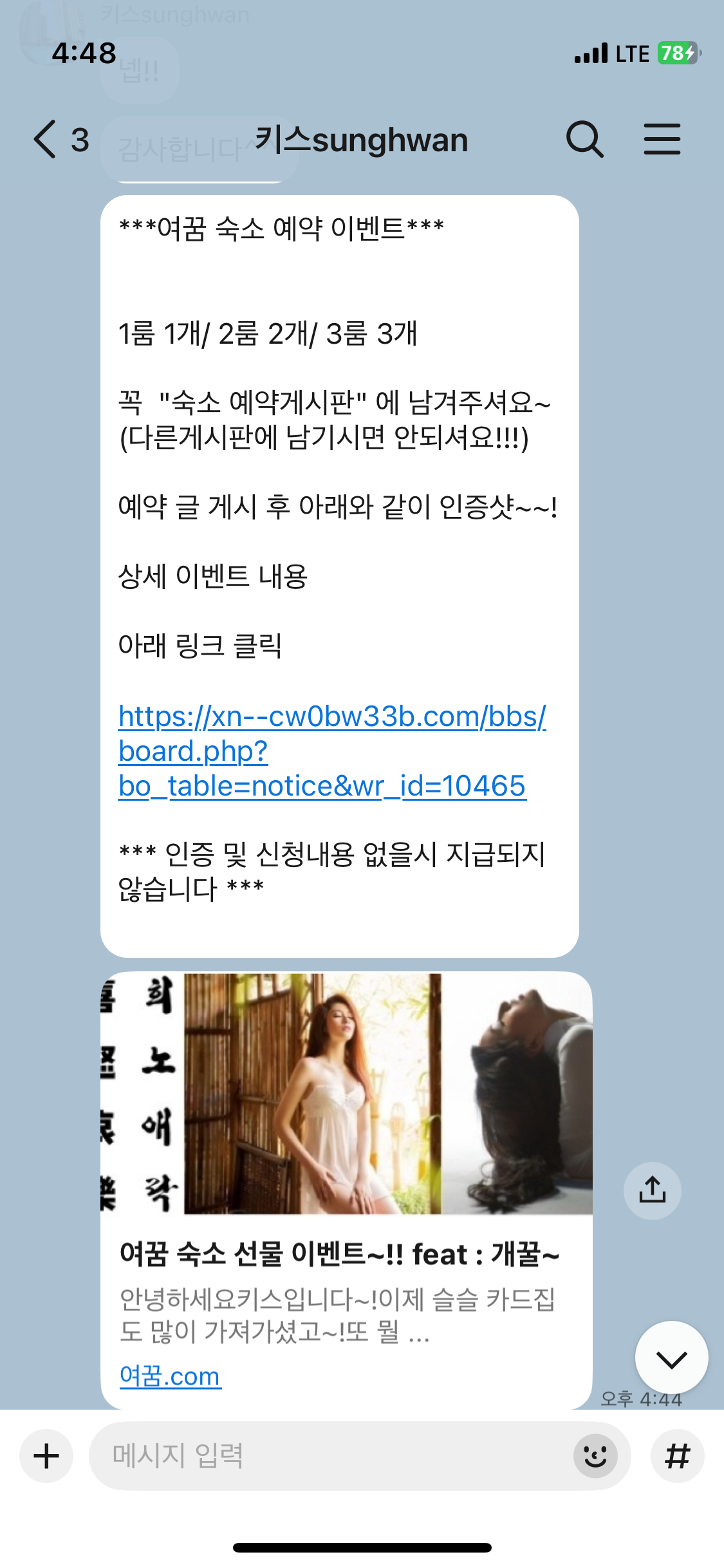Search within this chat
724x1568 pixels.
click(x=584, y=139)
